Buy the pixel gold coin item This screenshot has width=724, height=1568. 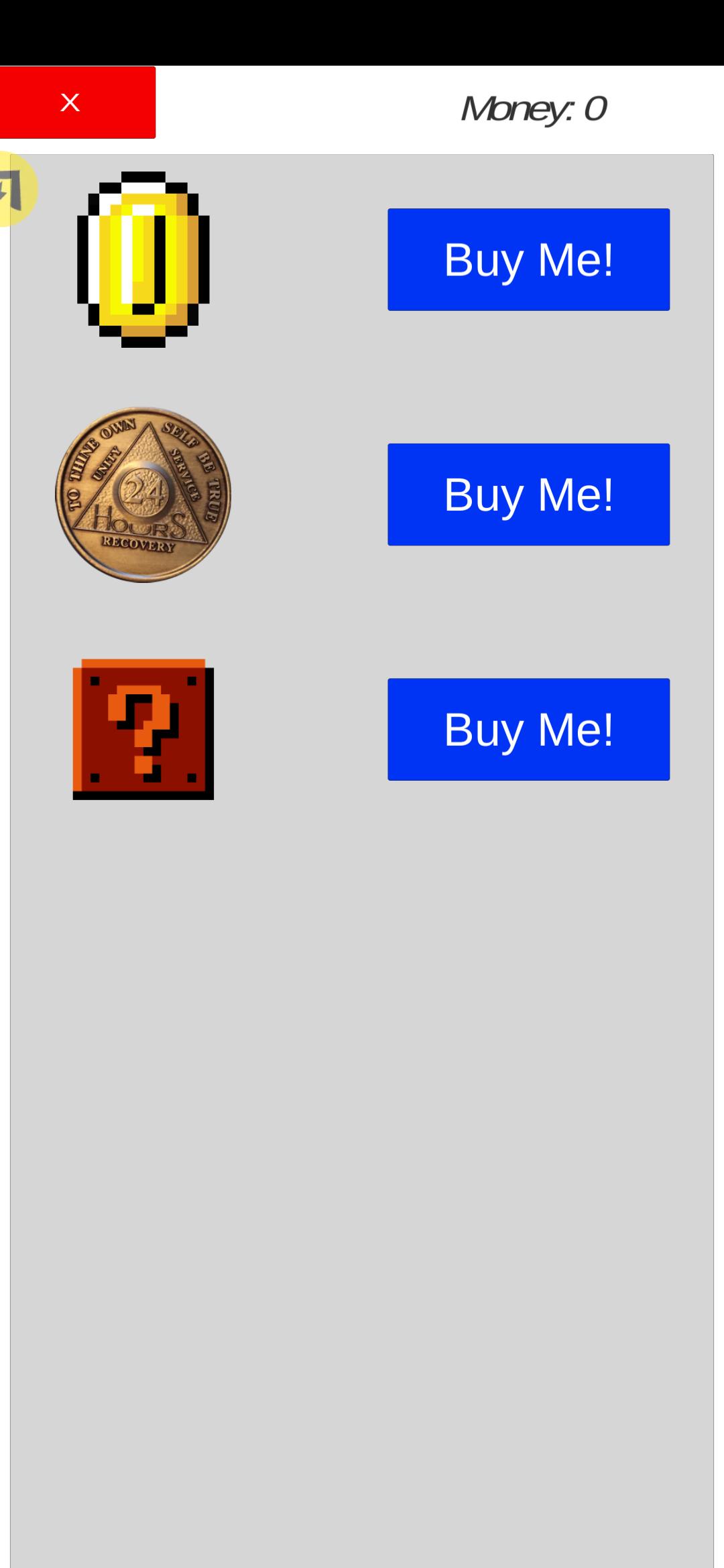pos(528,259)
